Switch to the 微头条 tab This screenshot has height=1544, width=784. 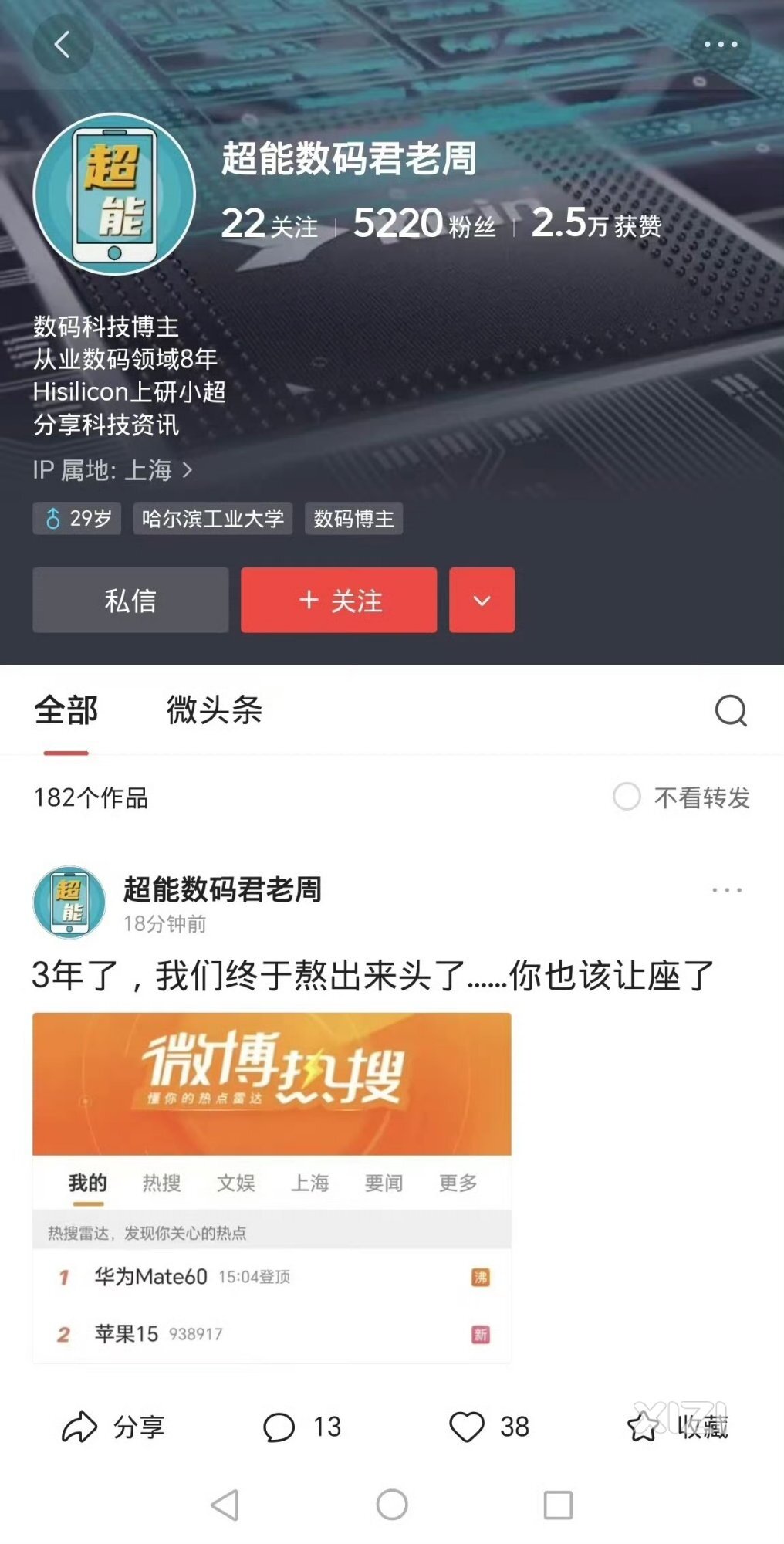(214, 710)
